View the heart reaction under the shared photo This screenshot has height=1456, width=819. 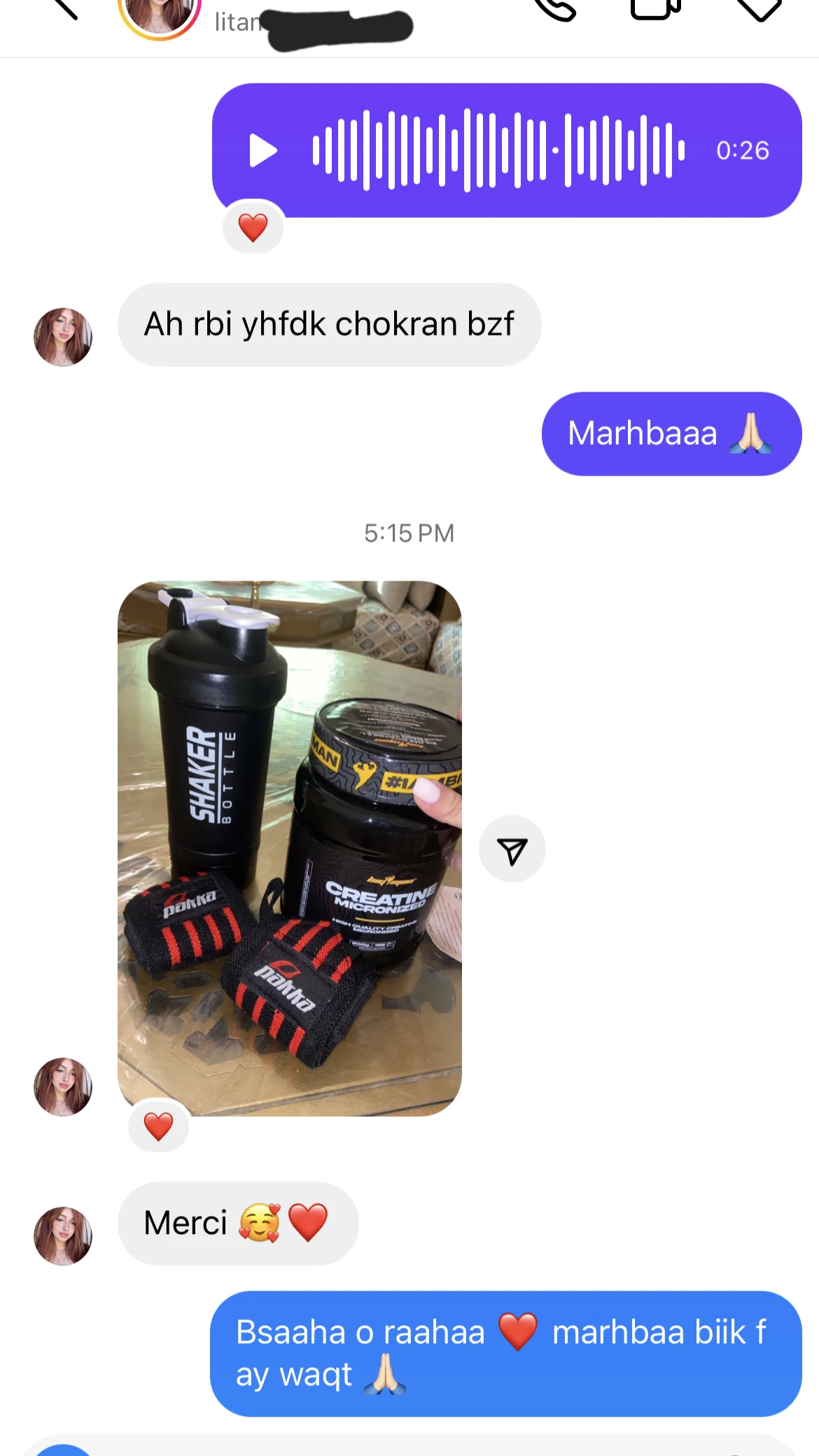point(158,1127)
